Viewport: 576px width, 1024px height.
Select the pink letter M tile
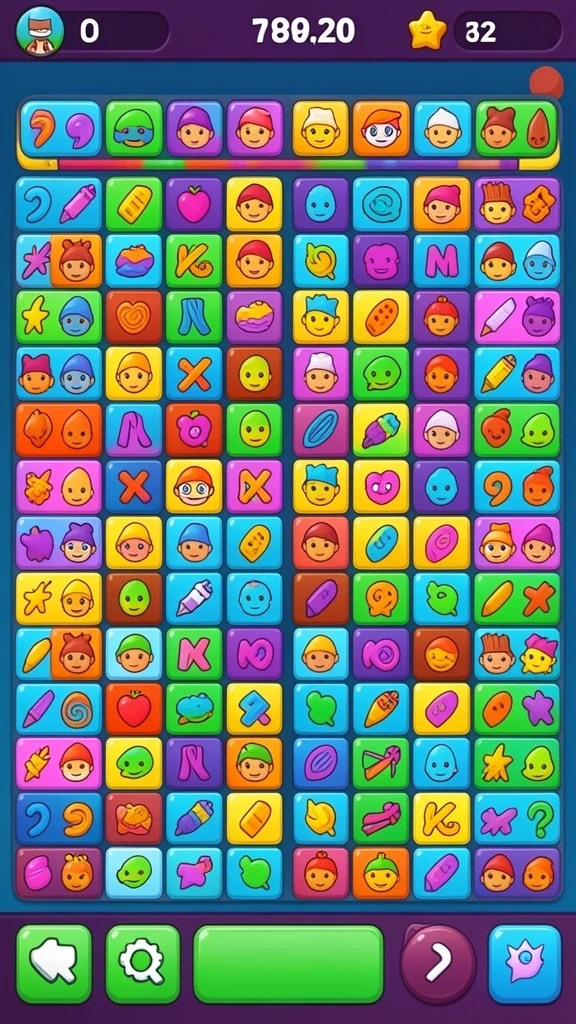point(441,261)
